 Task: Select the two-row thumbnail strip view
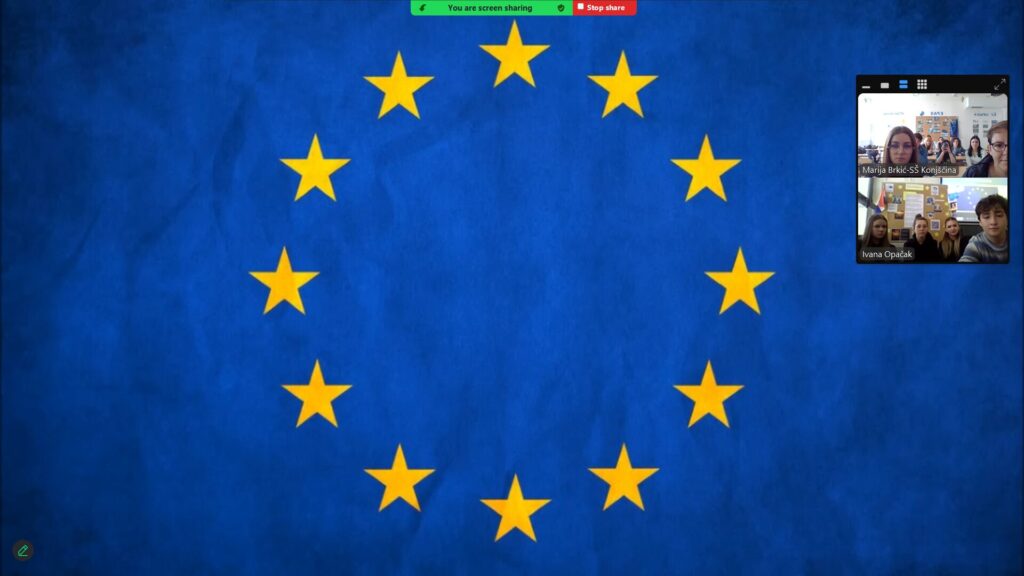(x=903, y=85)
